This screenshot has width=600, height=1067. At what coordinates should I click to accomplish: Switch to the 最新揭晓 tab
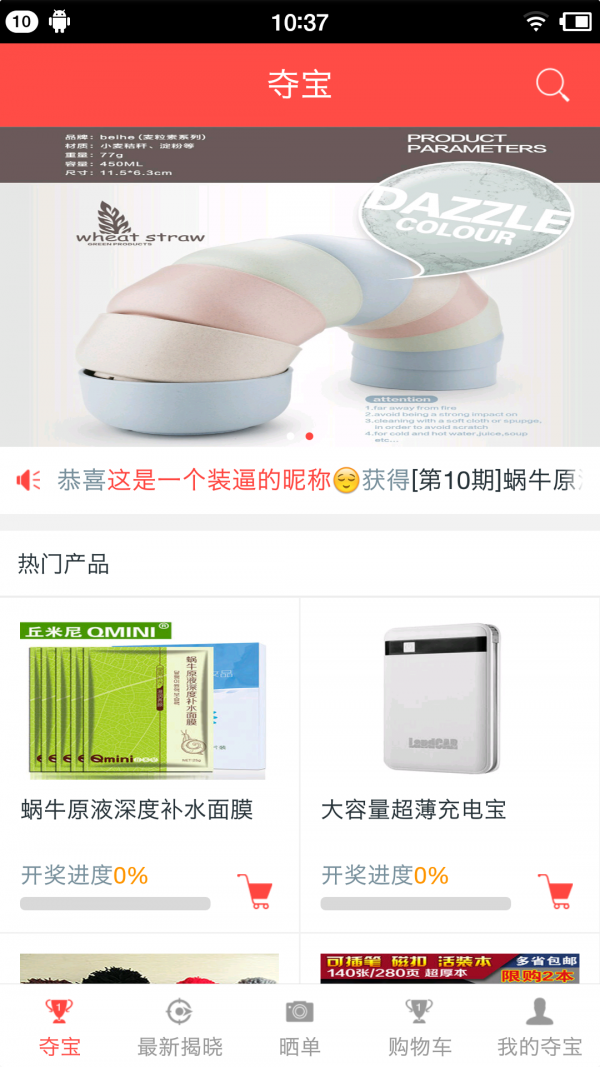tap(180, 1026)
